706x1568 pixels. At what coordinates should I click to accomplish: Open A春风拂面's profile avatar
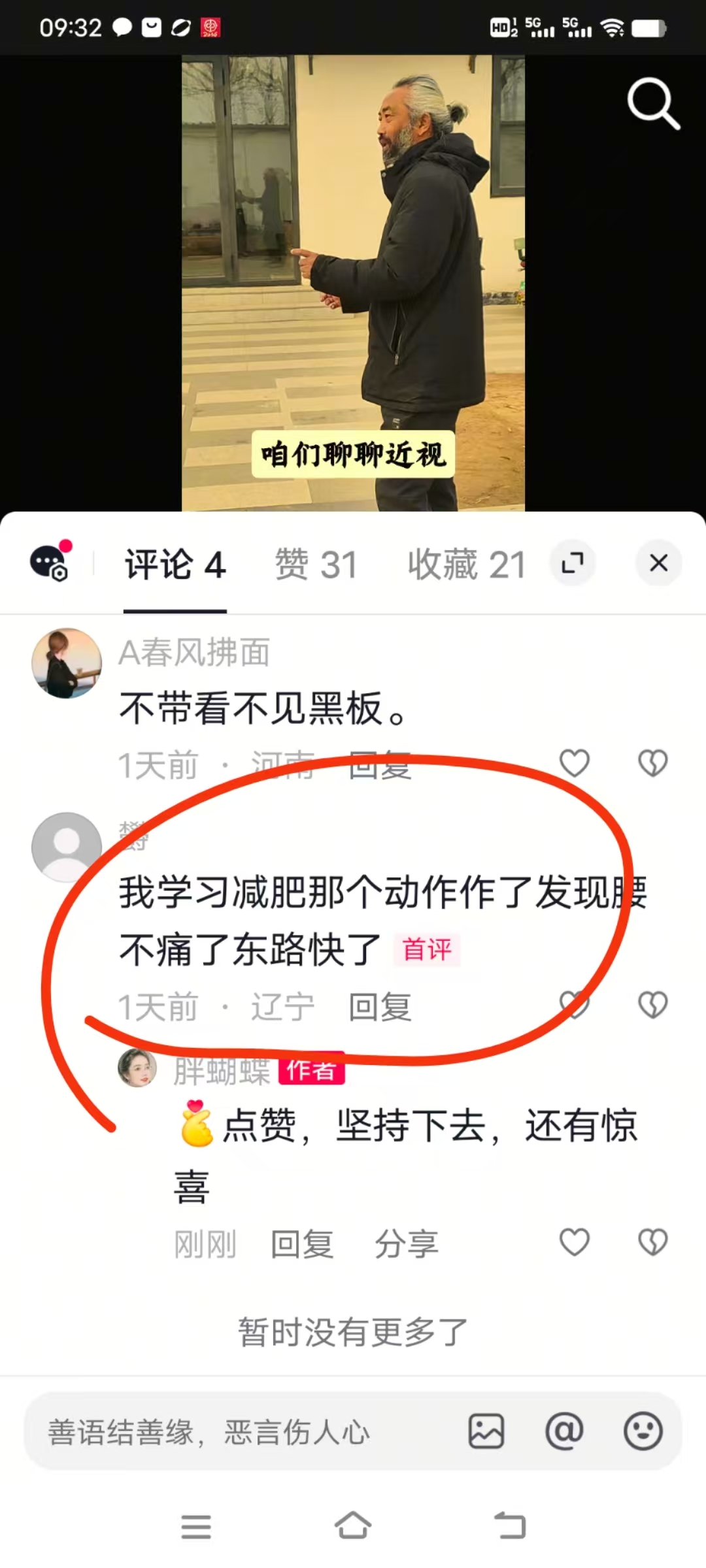point(67,663)
